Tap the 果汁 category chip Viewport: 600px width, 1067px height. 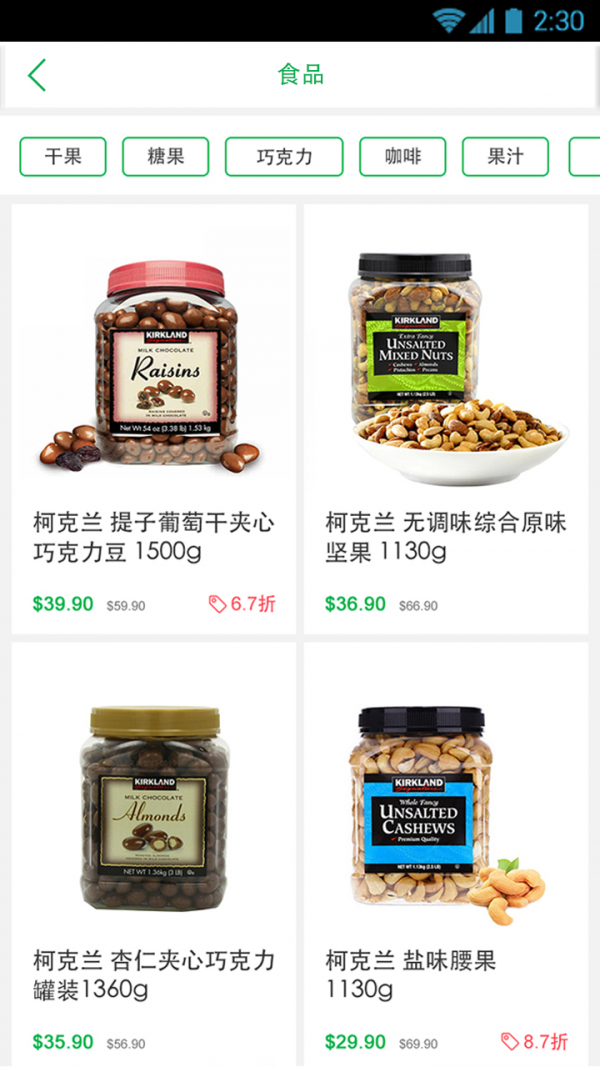pos(505,157)
